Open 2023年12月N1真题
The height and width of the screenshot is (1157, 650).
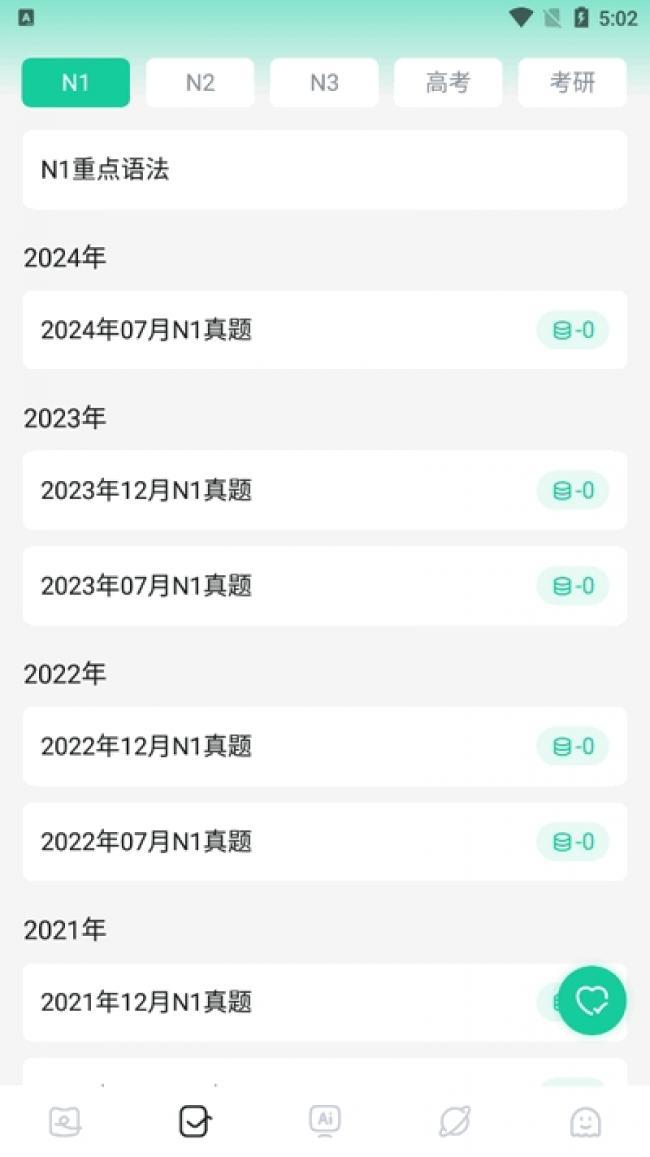pyautogui.click(x=325, y=490)
